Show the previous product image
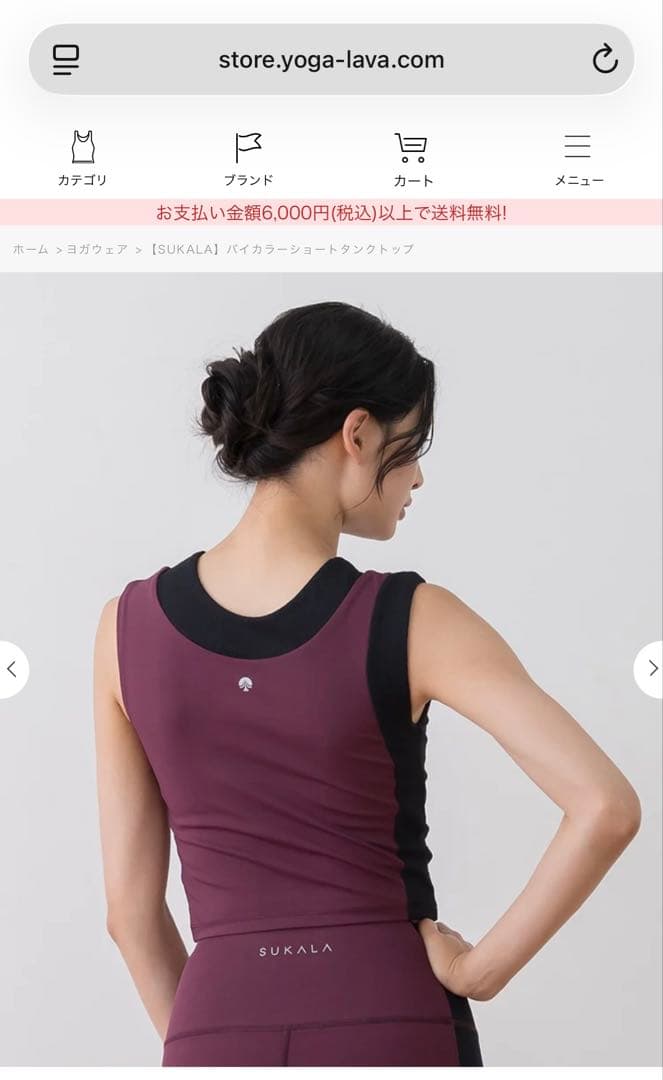663x1080 pixels. pos(12,669)
